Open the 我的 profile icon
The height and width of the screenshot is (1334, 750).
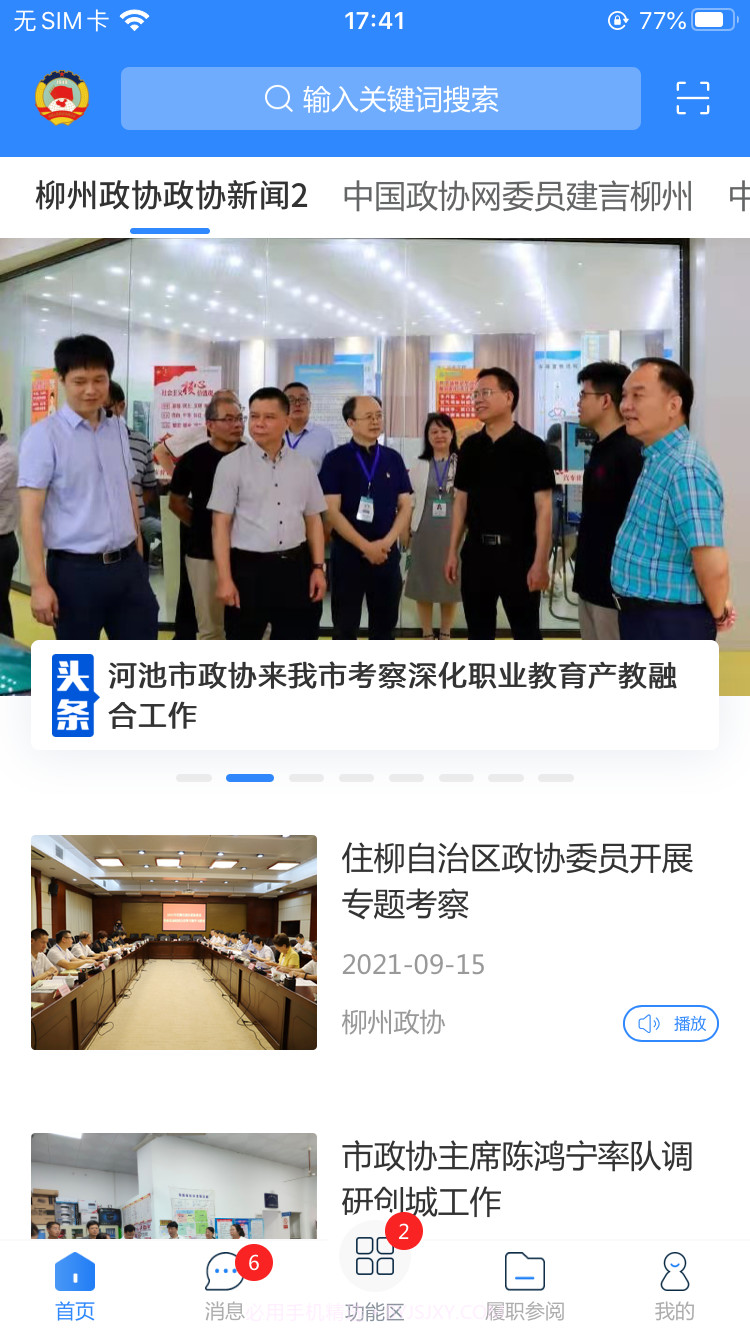click(x=674, y=1271)
